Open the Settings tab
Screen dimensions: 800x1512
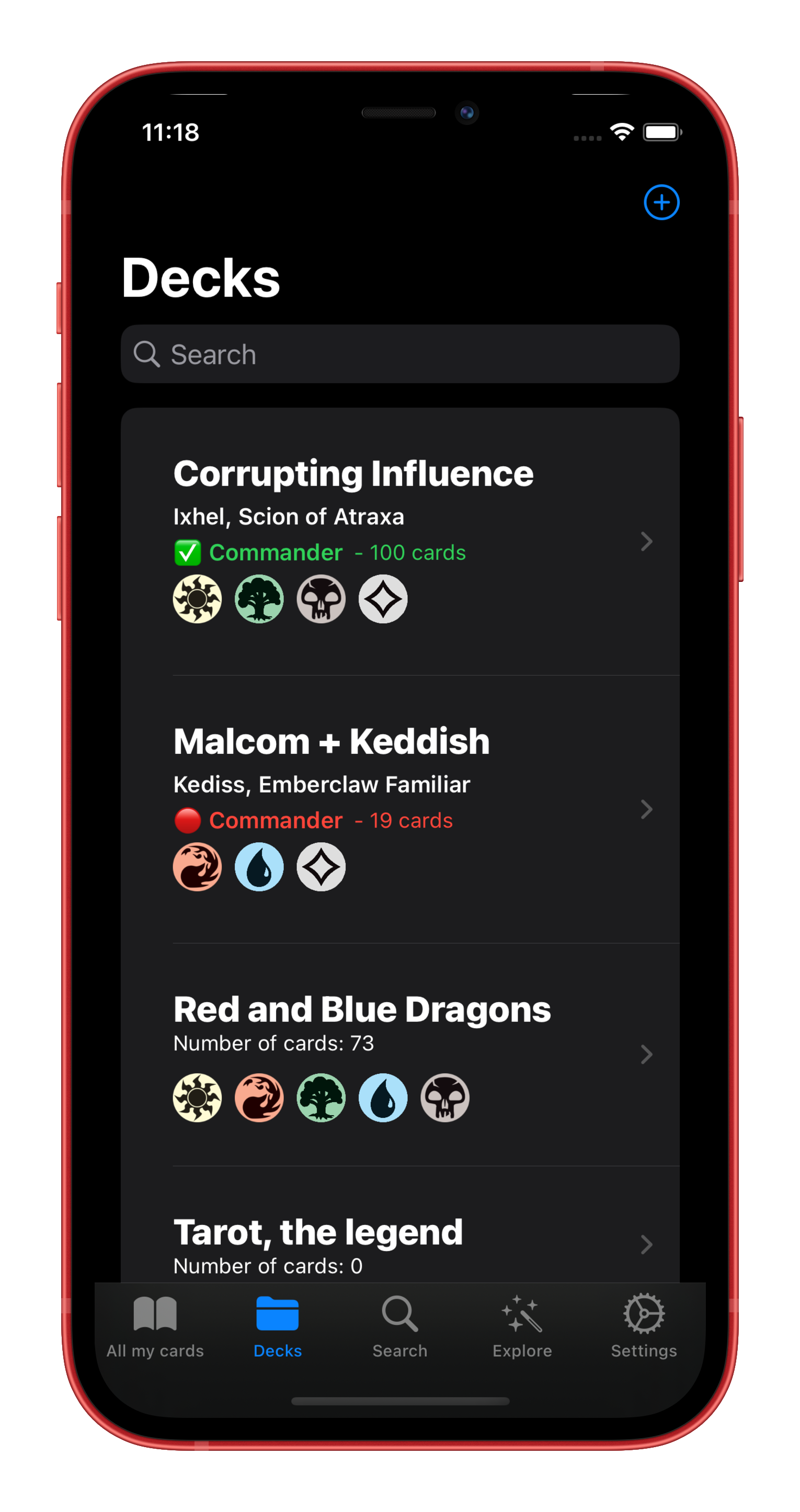tap(644, 1326)
